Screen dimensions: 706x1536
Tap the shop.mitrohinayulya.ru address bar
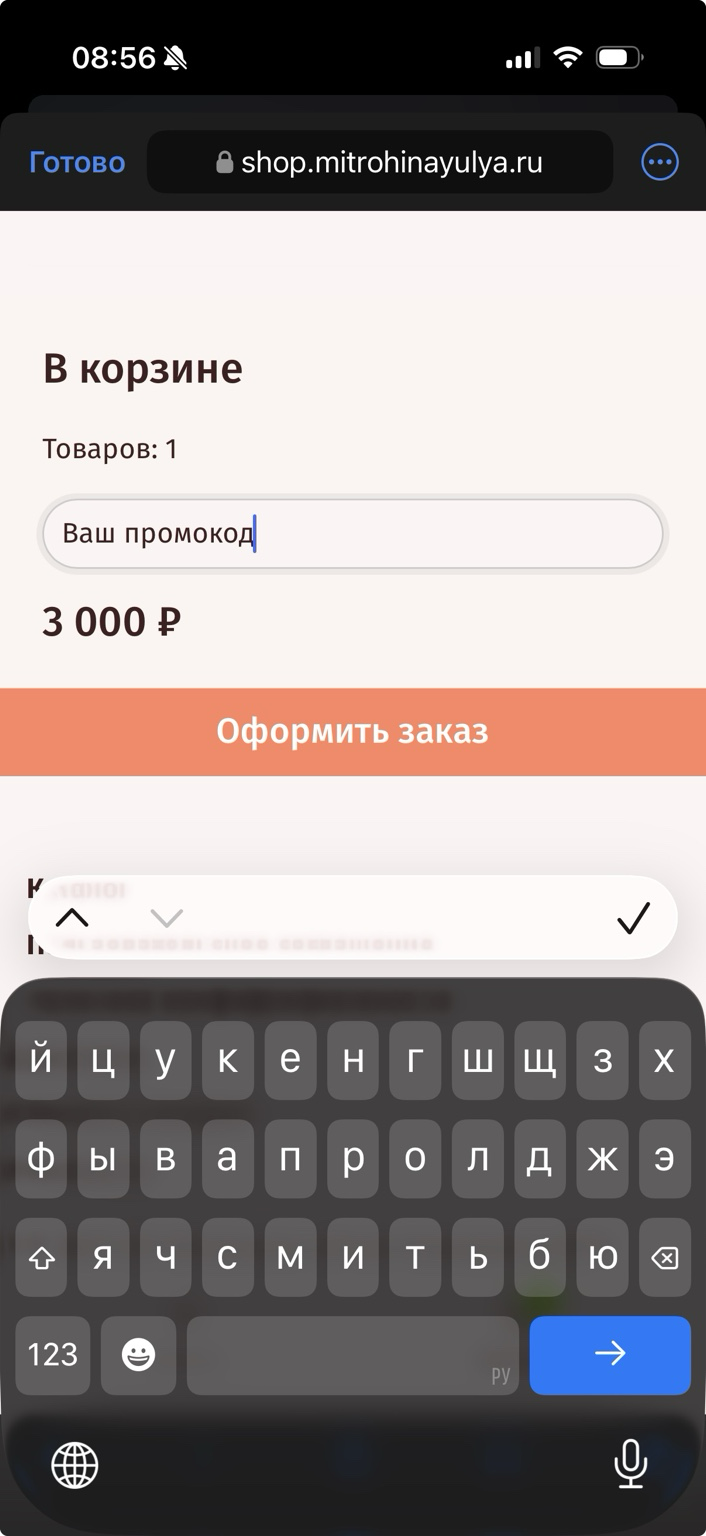(380, 162)
